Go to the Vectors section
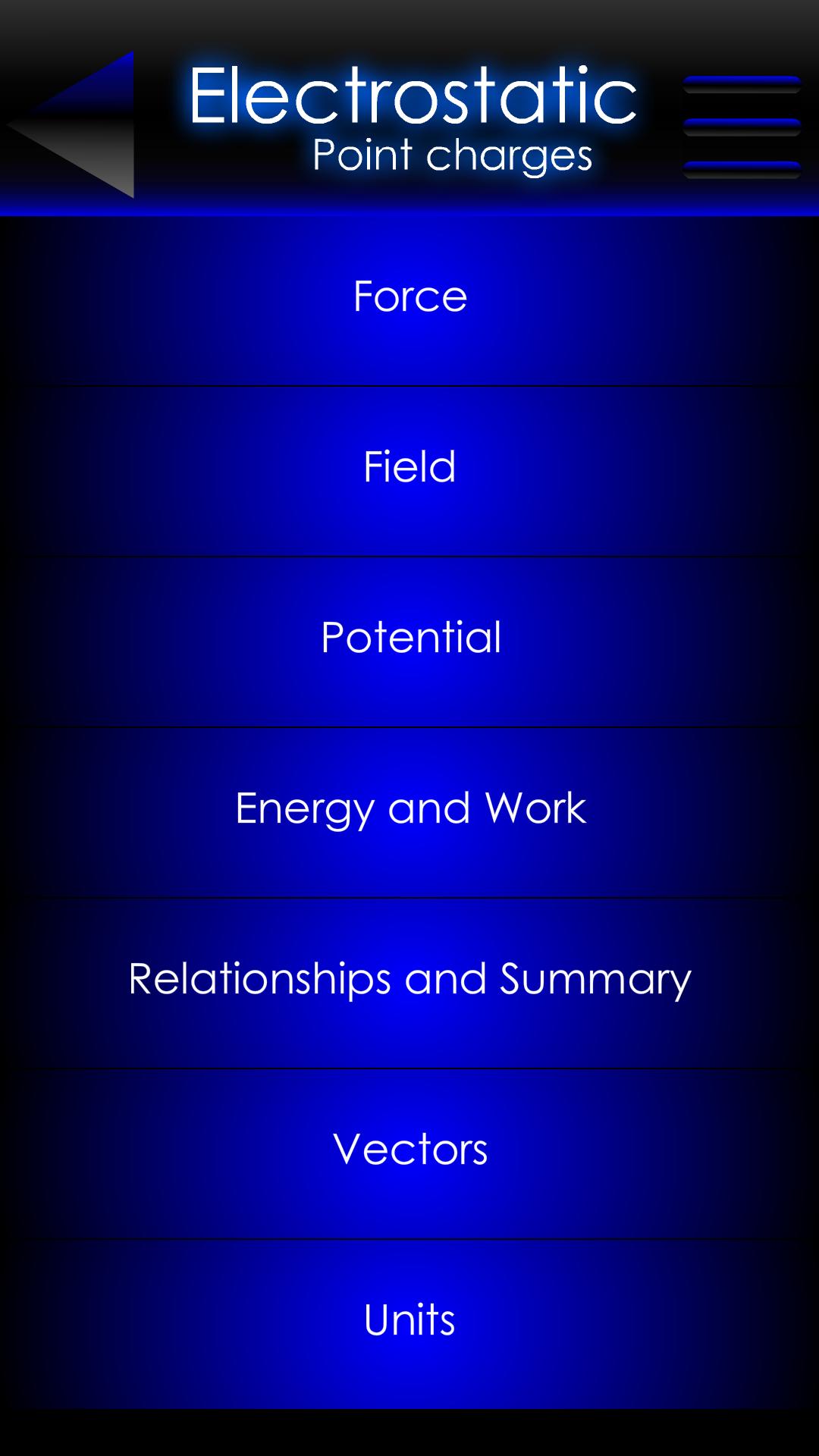The width and height of the screenshot is (819, 1456). [409, 1150]
